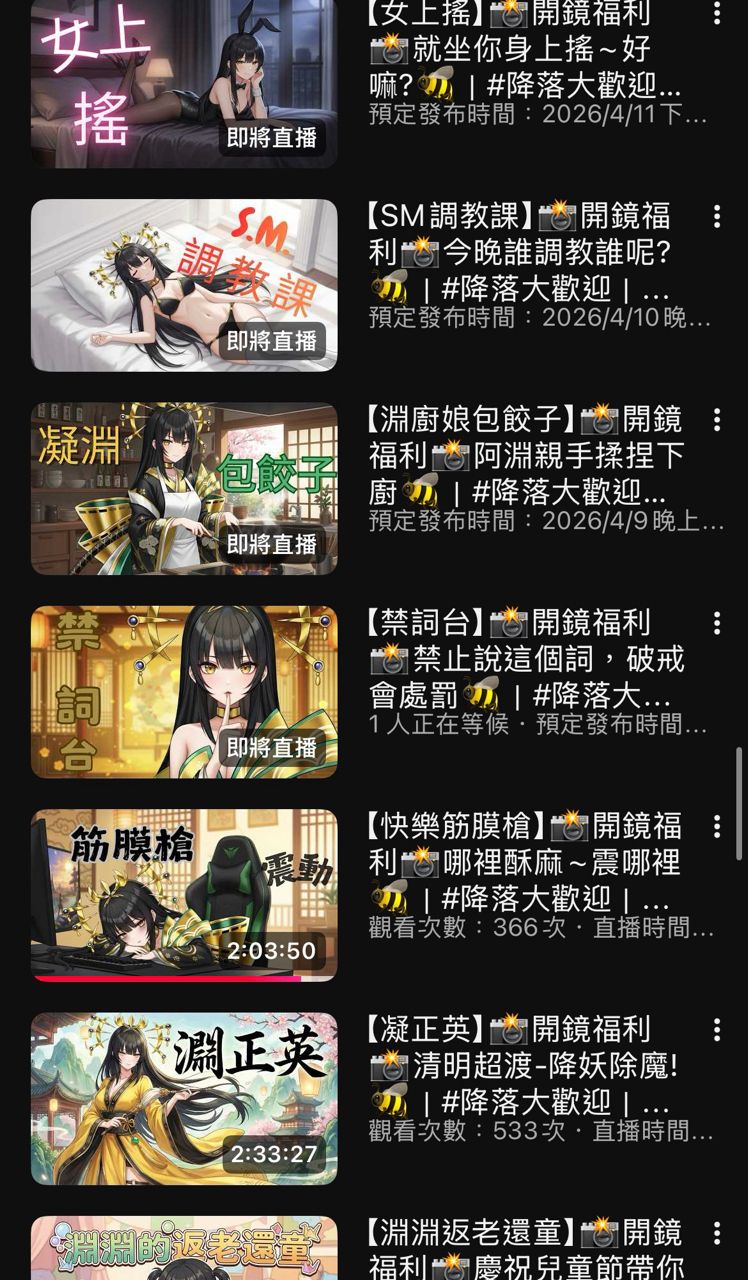Open the 淵淵返老還童 video thumbnail
748x1280 pixels.
184,1250
